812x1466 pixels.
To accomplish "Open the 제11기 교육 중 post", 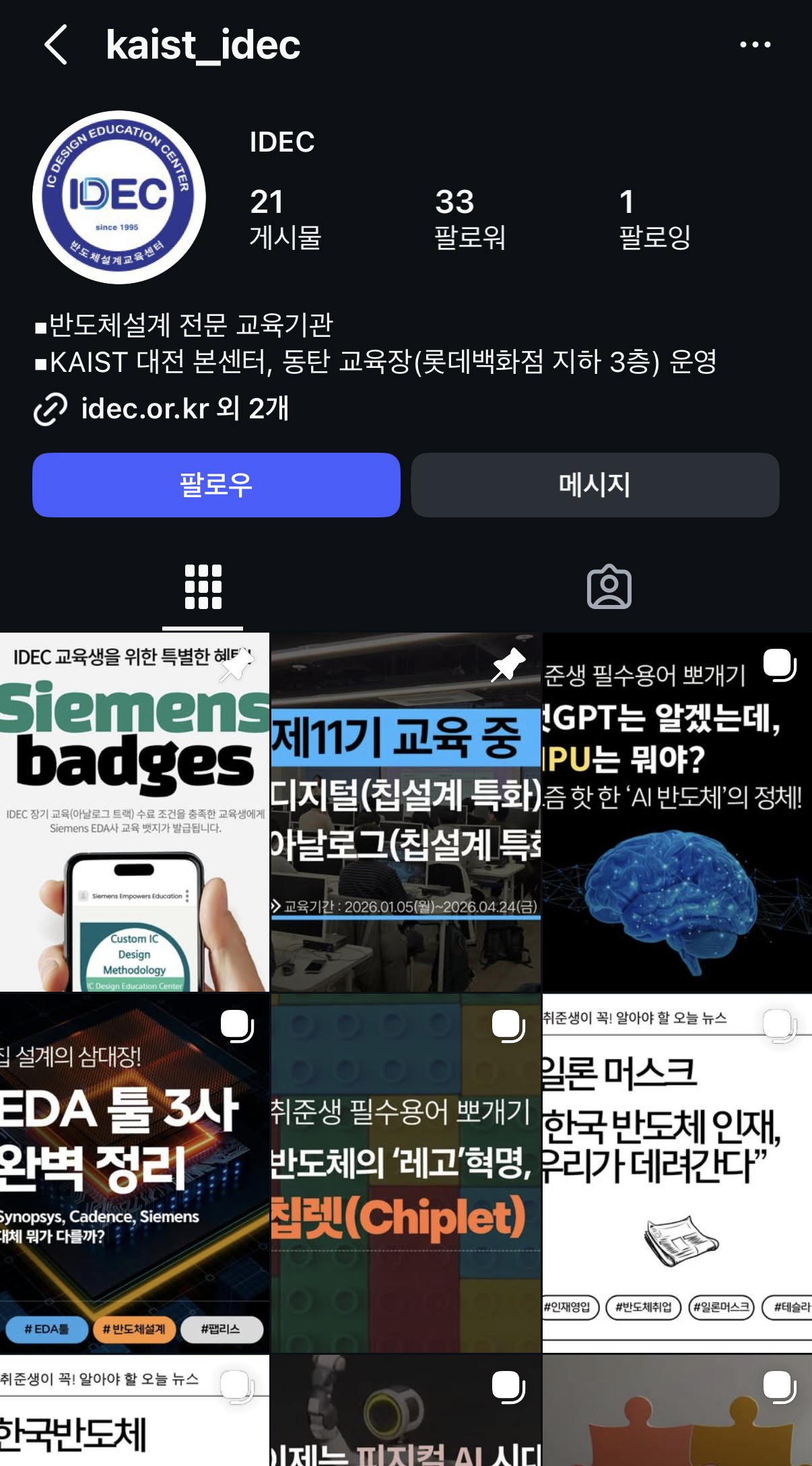I will pos(405,812).
